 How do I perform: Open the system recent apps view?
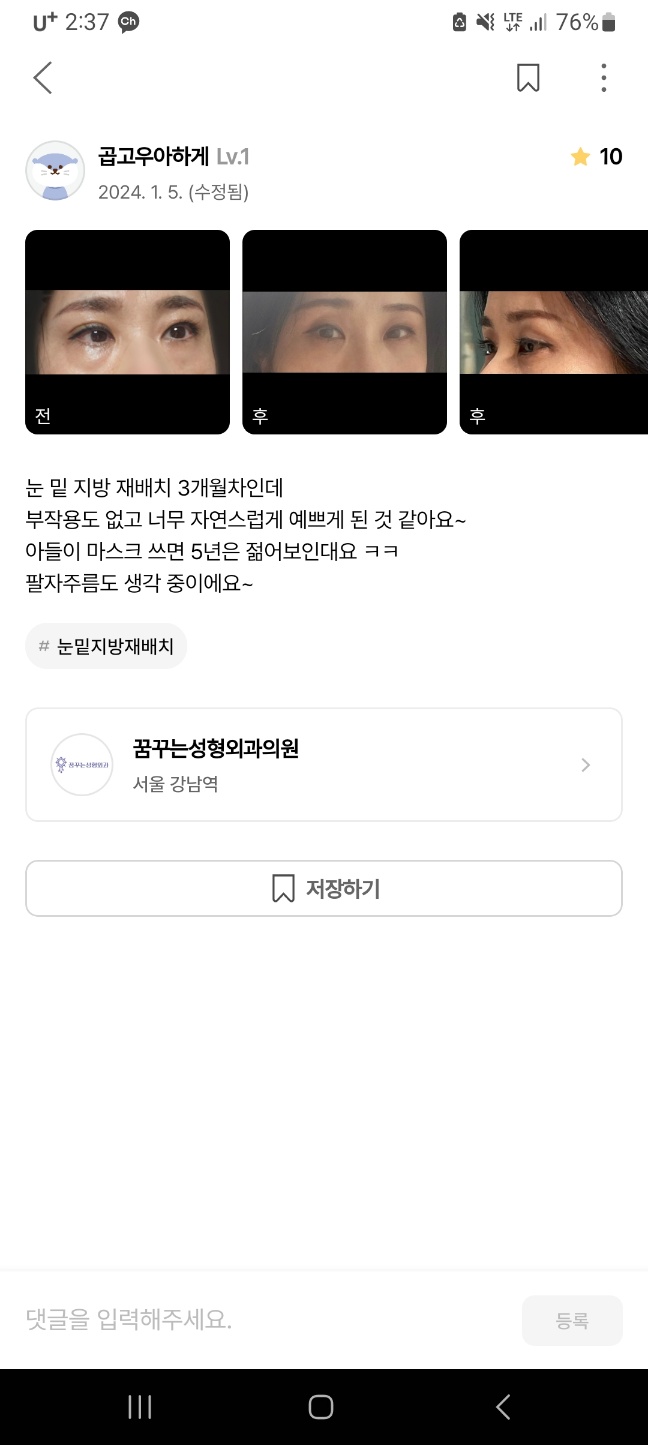click(140, 1407)
